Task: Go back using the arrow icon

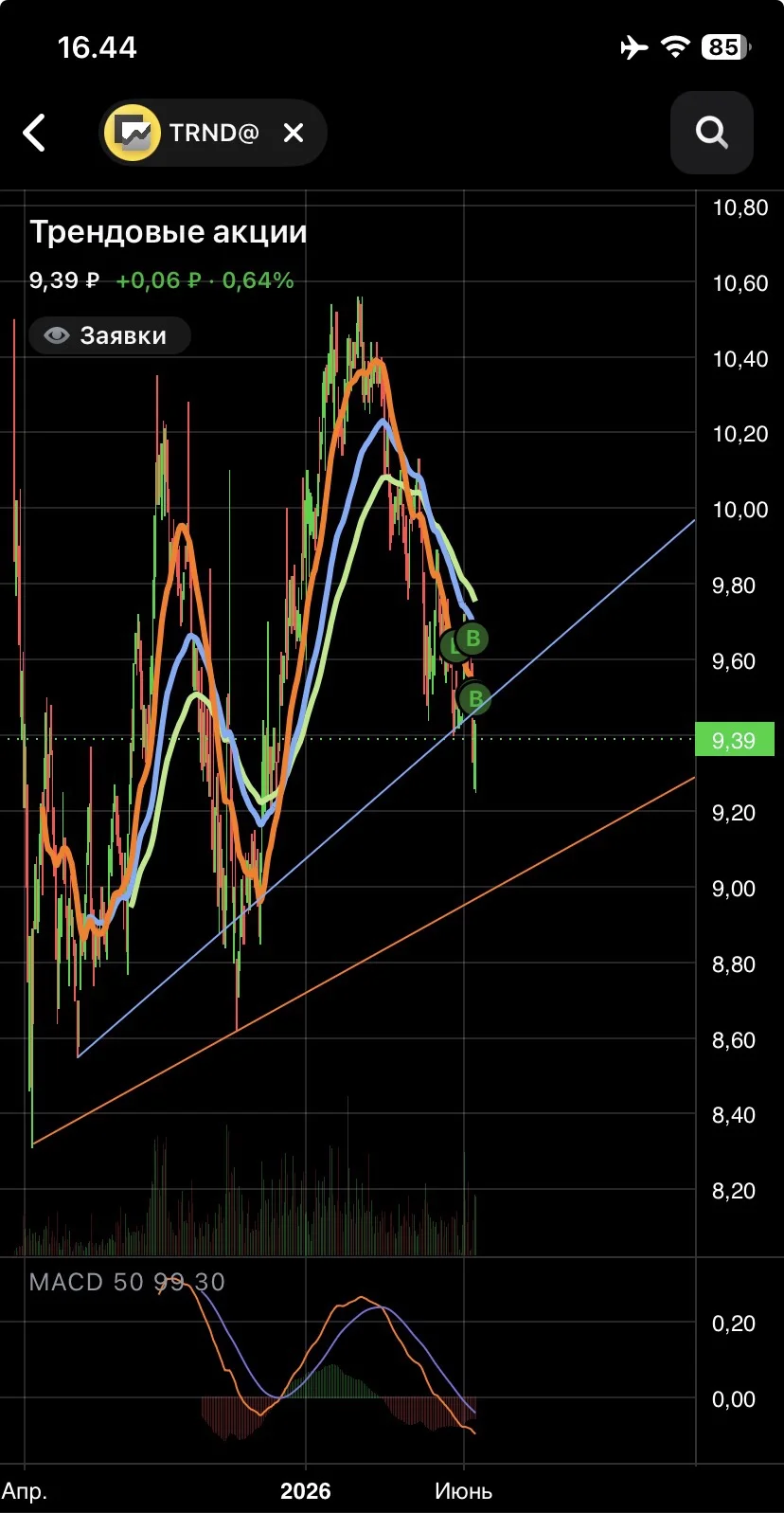Action: click(35, 133)
